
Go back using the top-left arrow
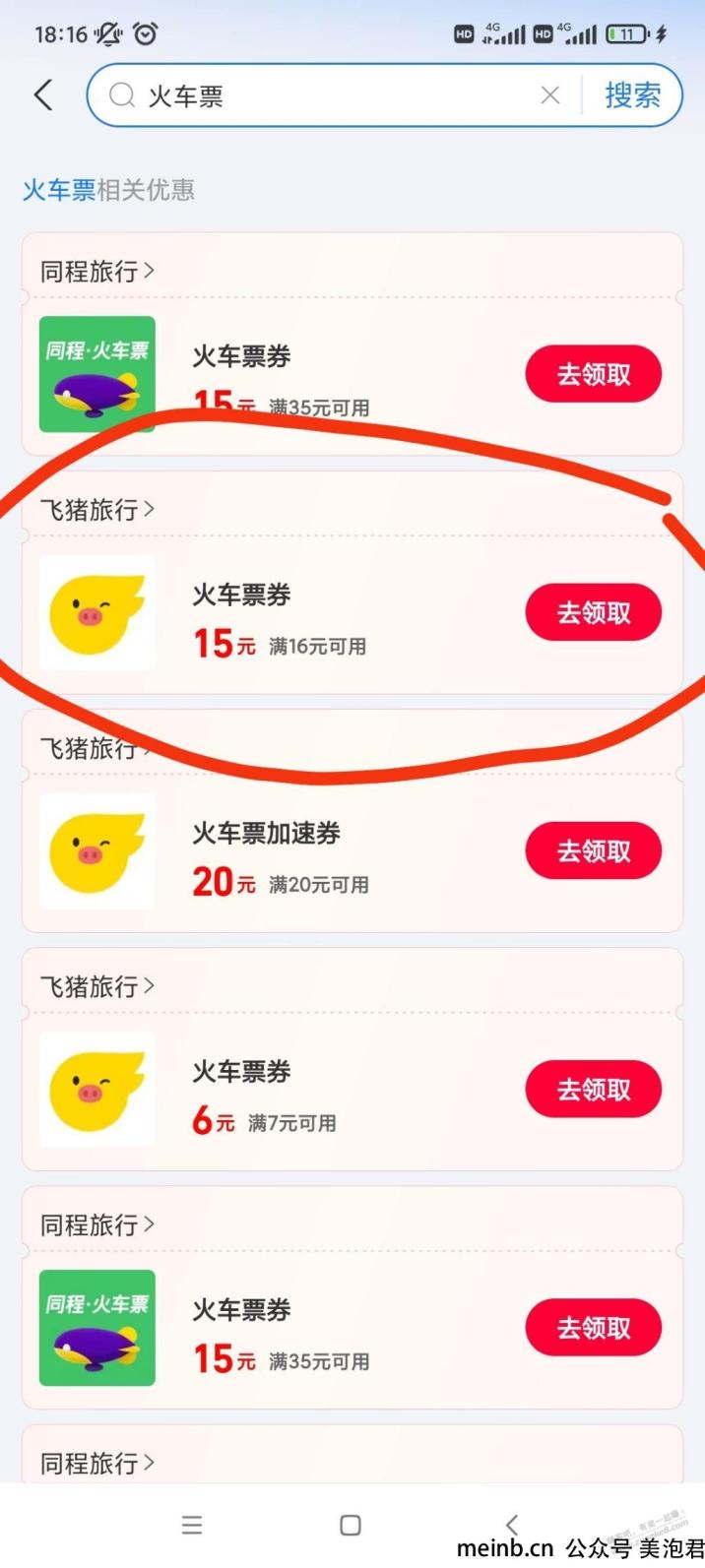point(43,95)
